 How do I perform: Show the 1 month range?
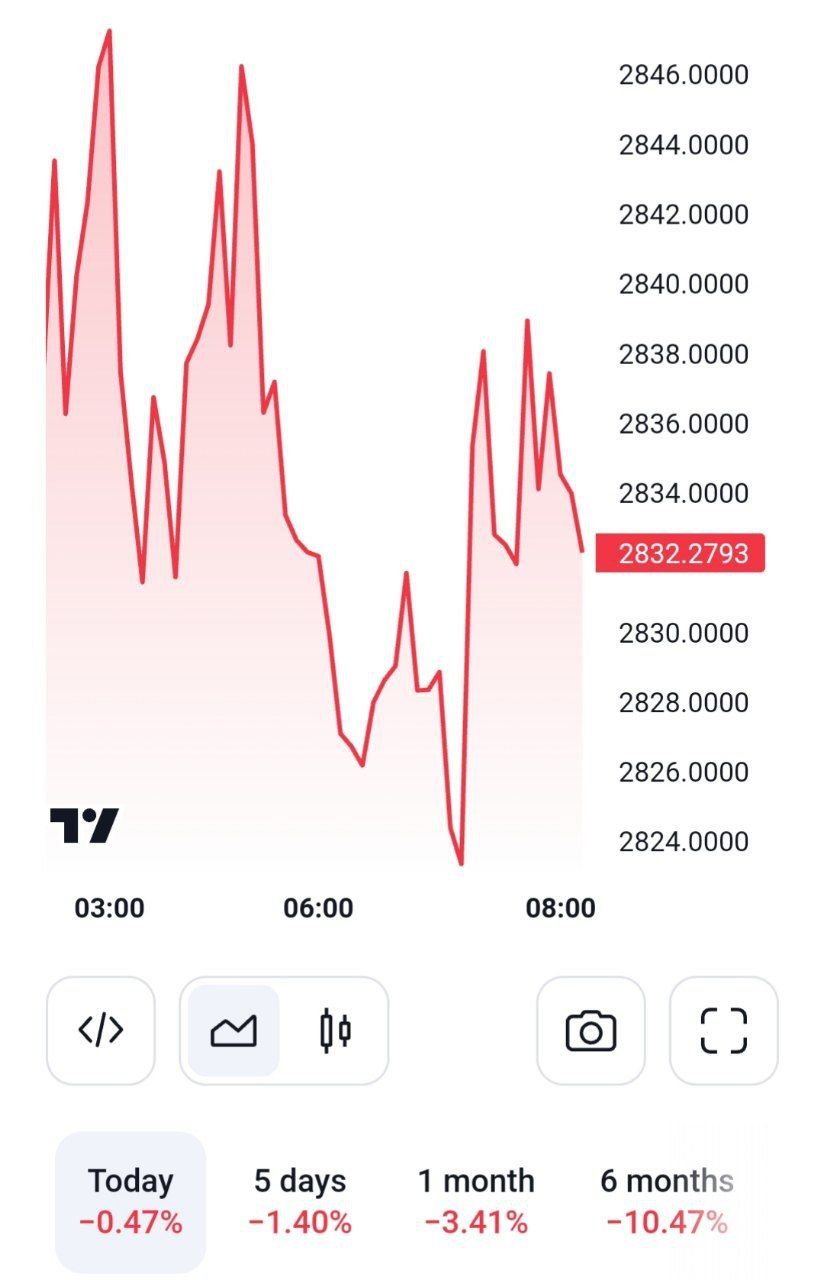click(476, 1200)
